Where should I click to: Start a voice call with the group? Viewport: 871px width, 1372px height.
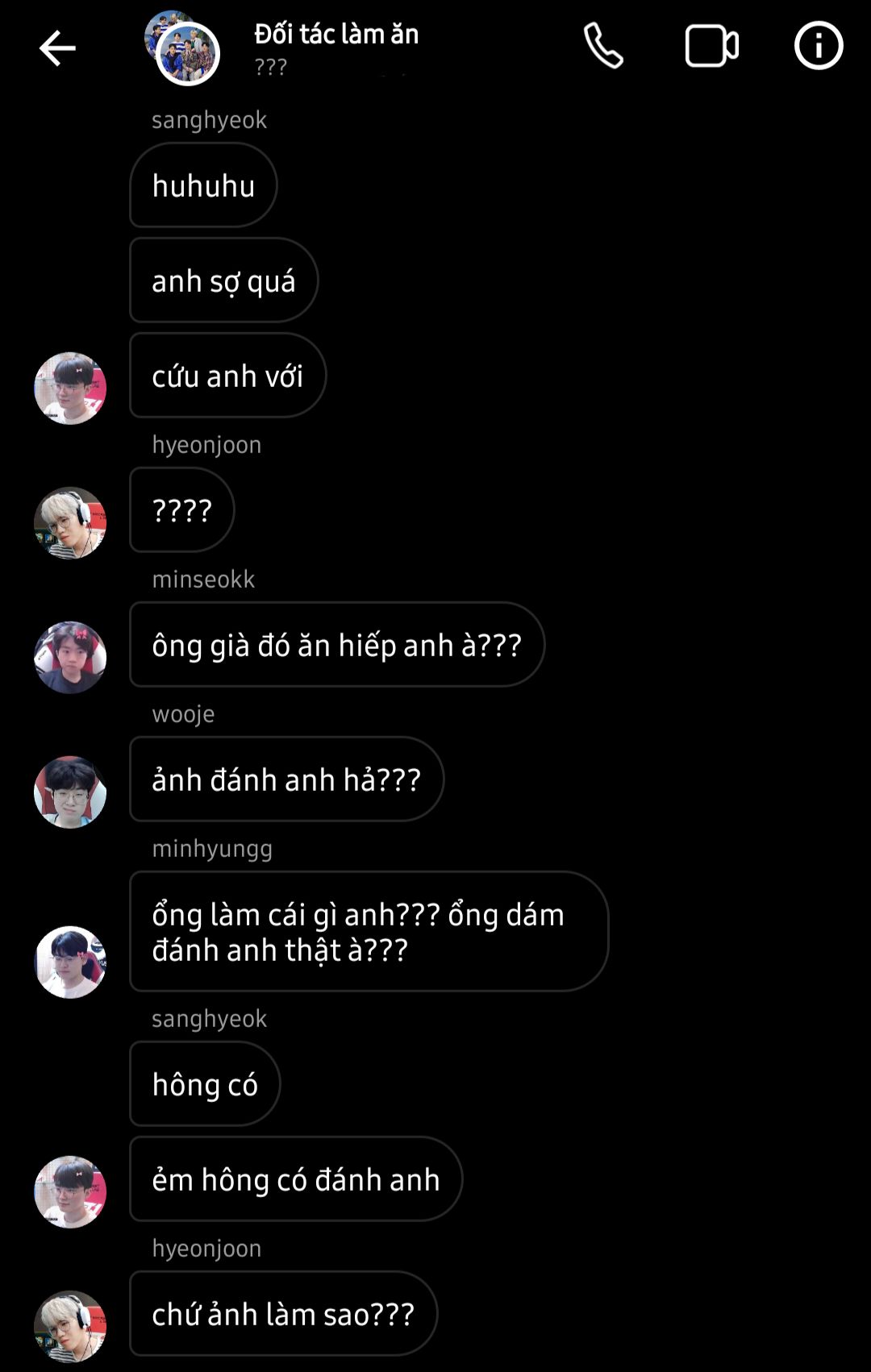(x=603, y=46)
